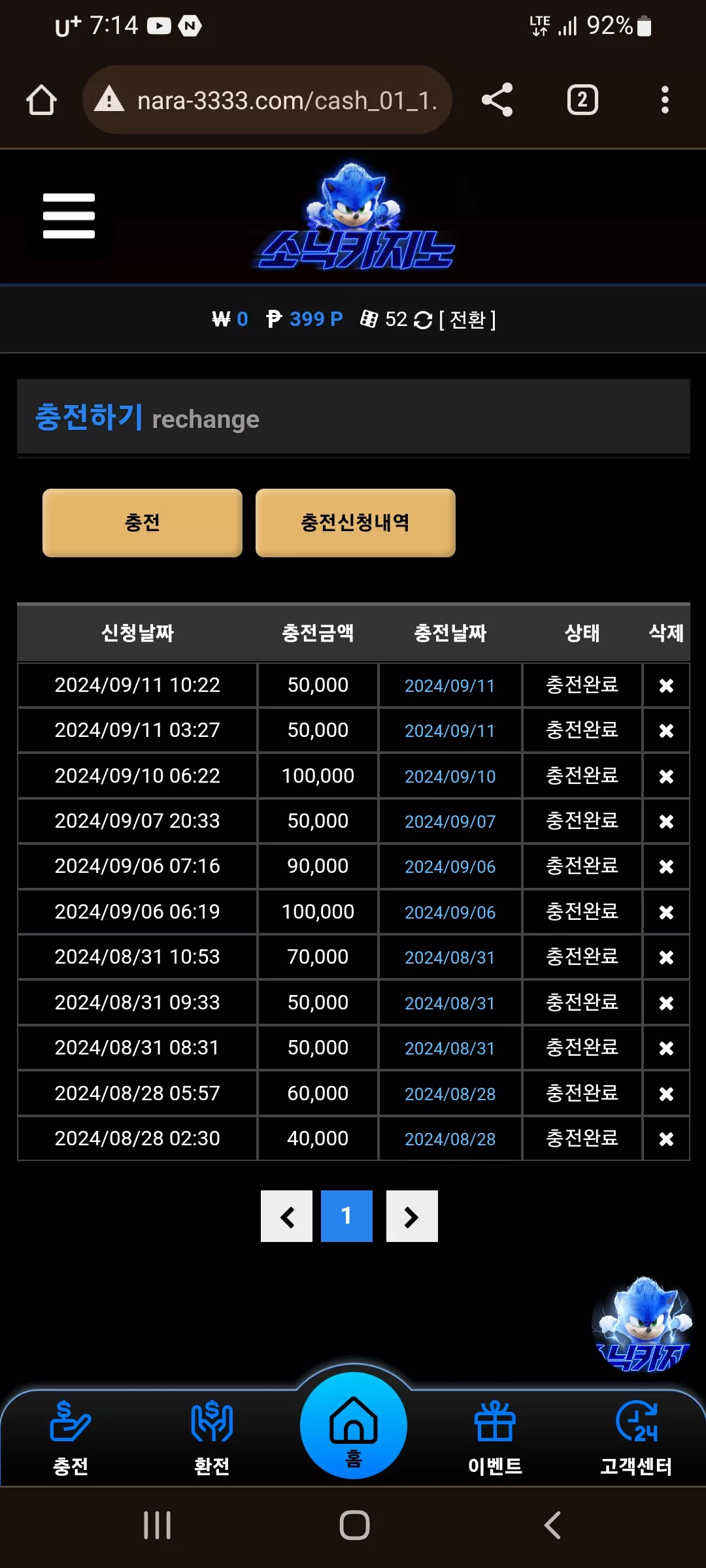Screen dimensions: 706x1568
Task: Go to the previous page arrow
Action: pos(286,1216)
